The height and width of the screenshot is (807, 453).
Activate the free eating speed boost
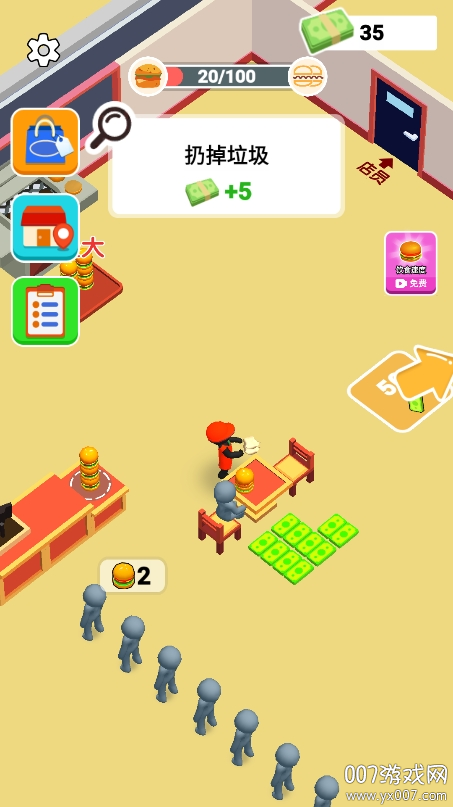point(411,263)
